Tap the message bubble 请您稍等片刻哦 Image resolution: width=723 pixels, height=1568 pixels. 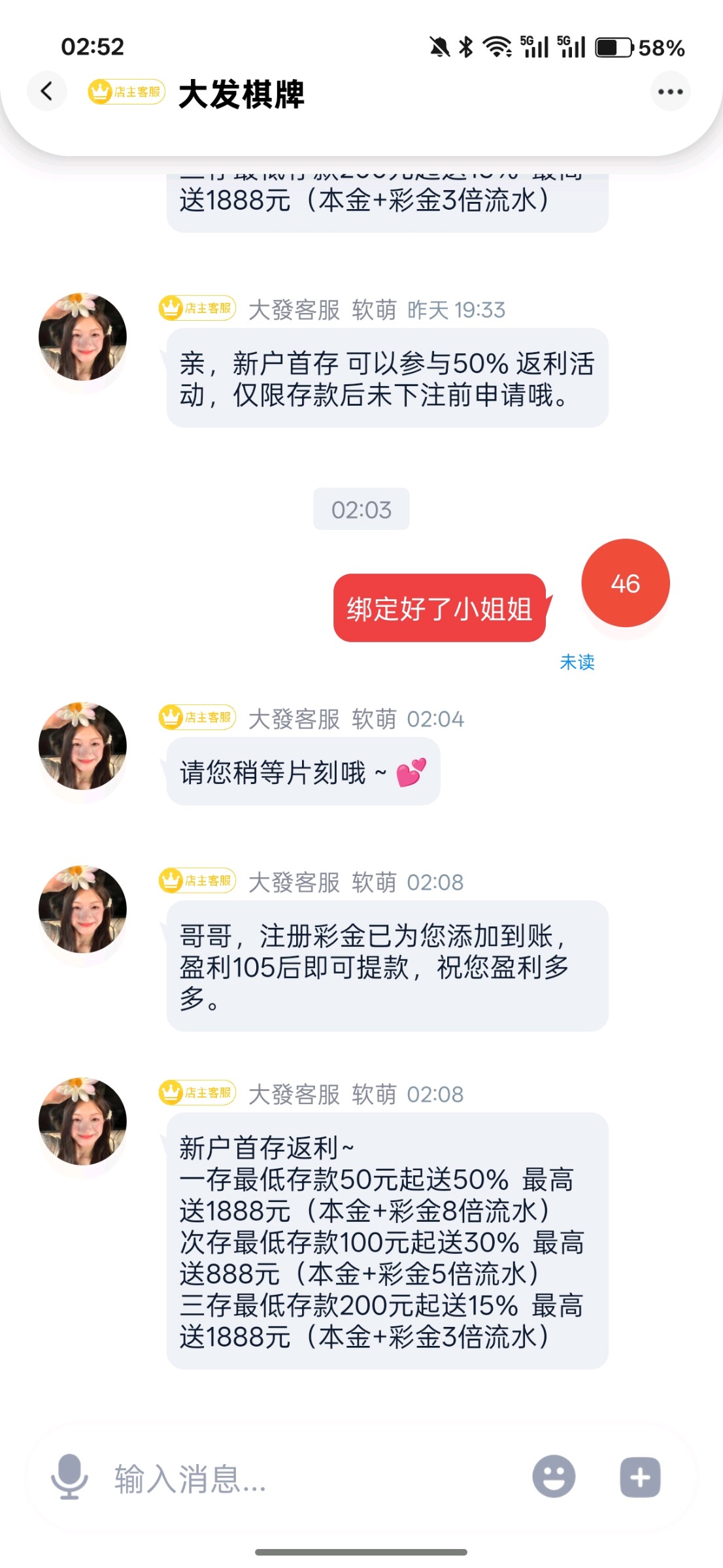click(302, 772)
